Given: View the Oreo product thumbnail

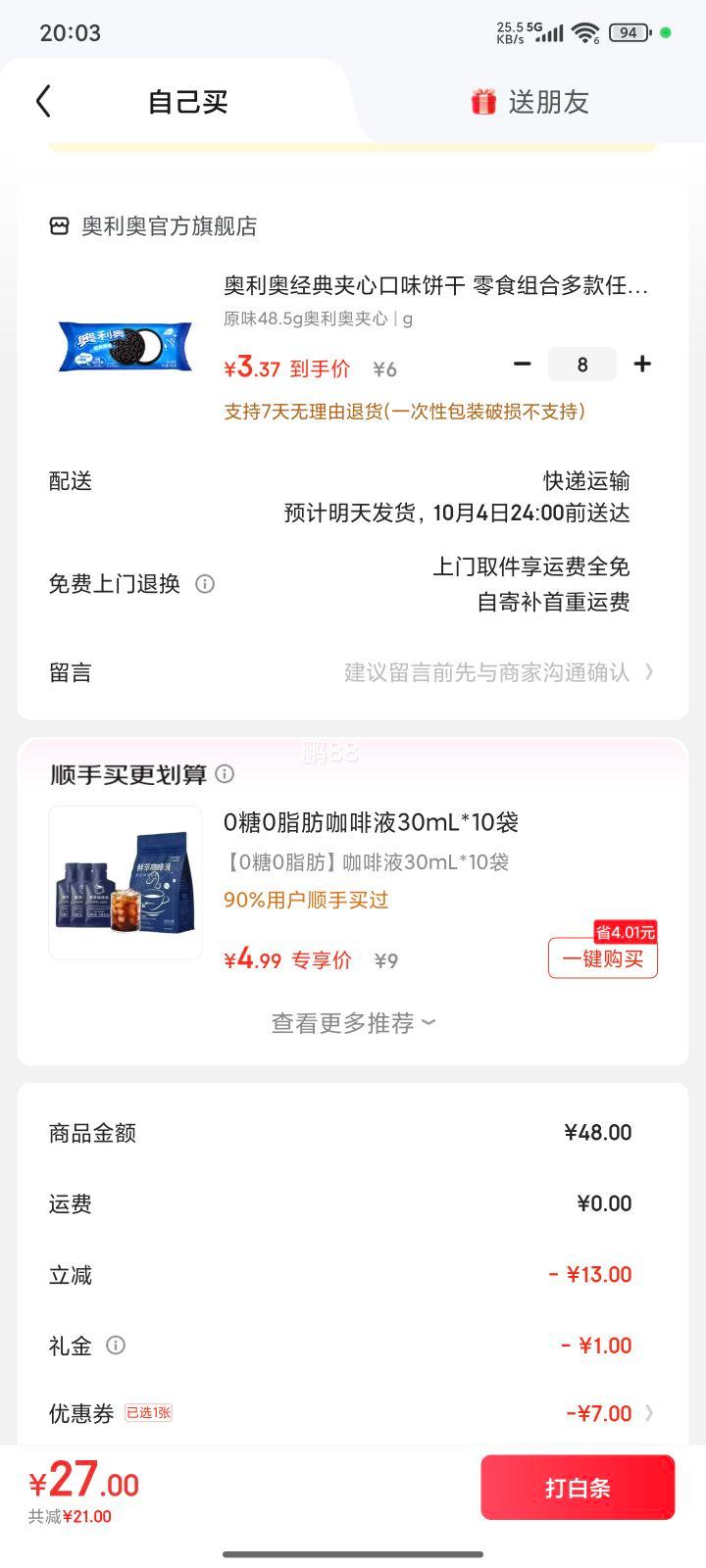Looking at the screenshot, I should pos(126,347).
